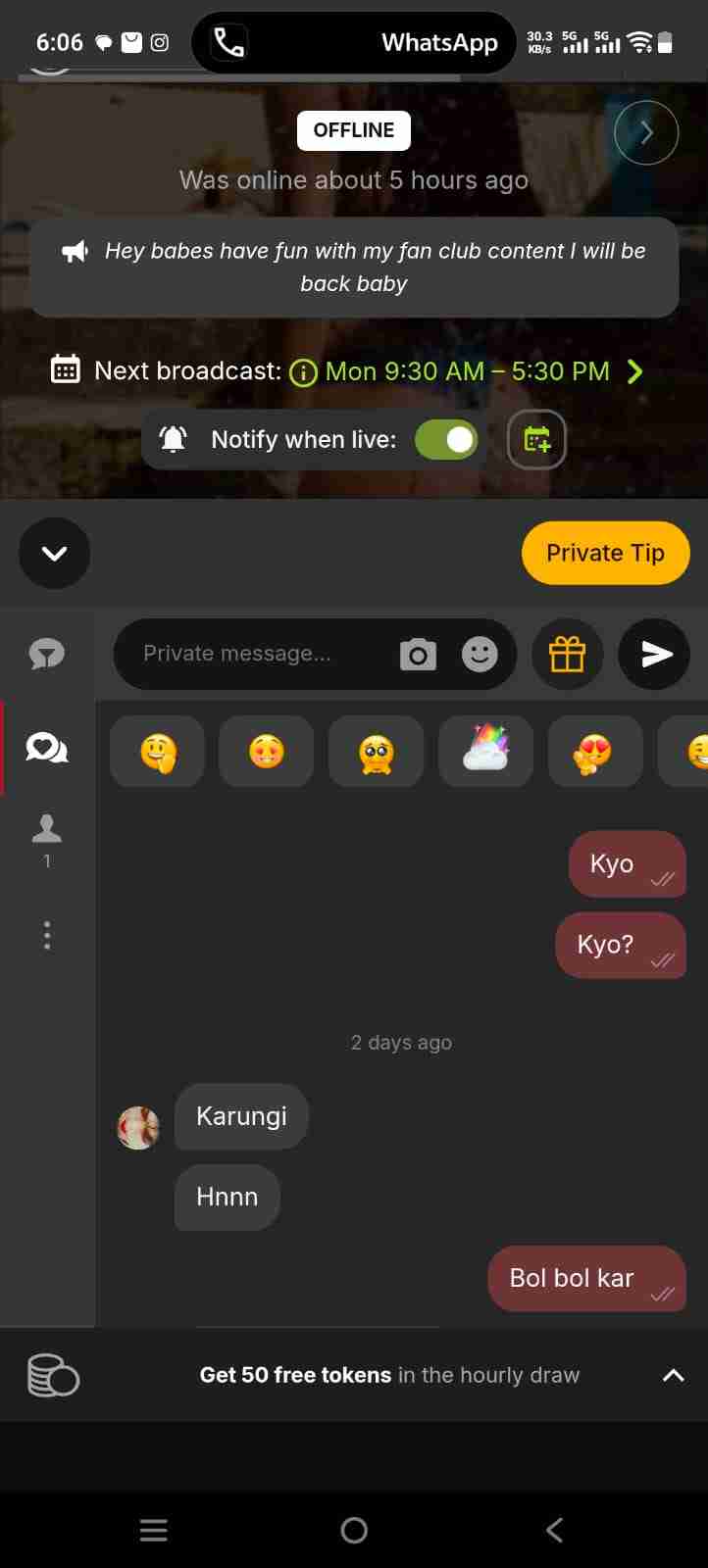This screenshot has height=1568, width=708.
Task: Add next broadcast to calendar
Action: [535, 439]
